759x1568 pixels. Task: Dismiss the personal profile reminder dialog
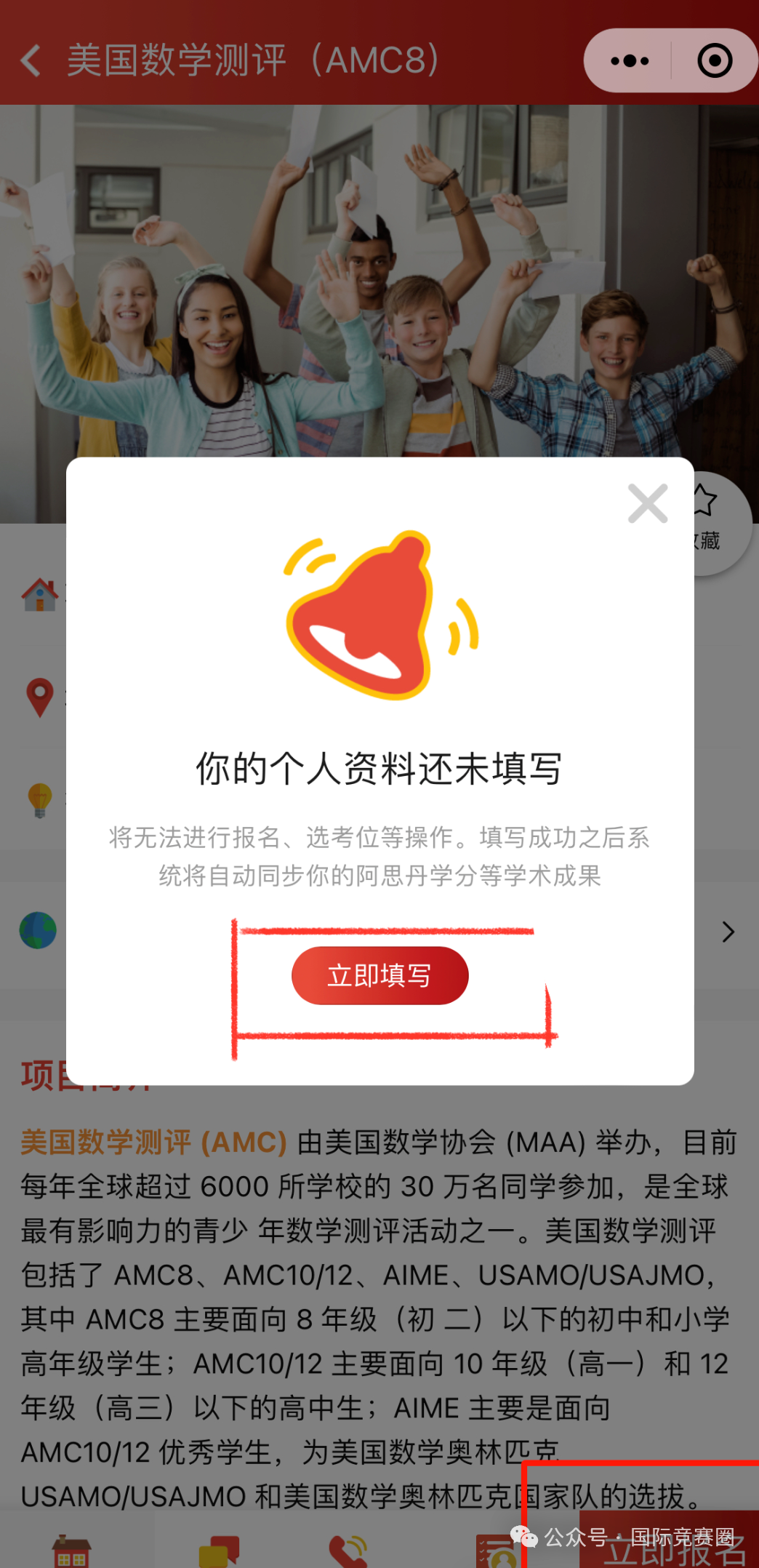pos(647,503)
